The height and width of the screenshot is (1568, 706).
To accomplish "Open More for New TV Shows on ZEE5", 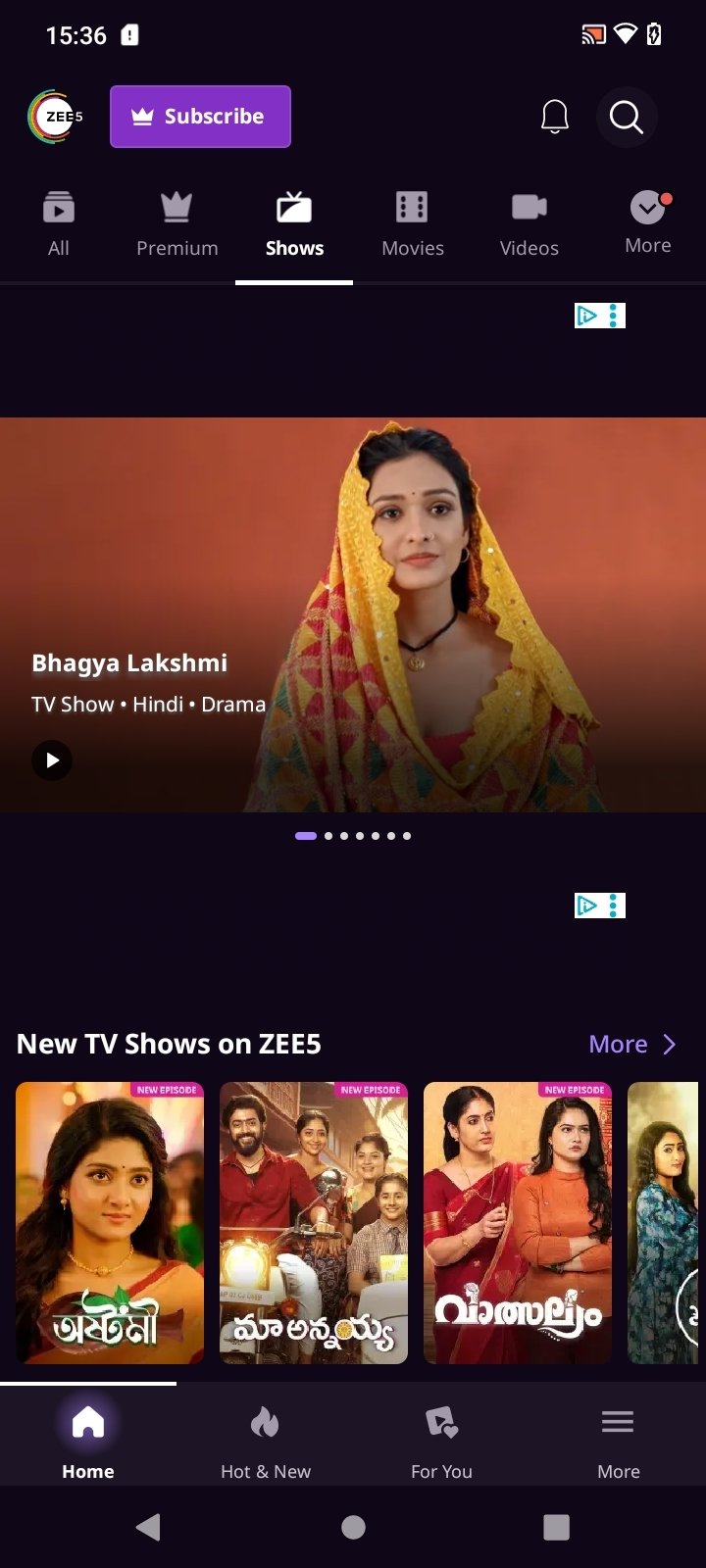I will coord(632,1044).
